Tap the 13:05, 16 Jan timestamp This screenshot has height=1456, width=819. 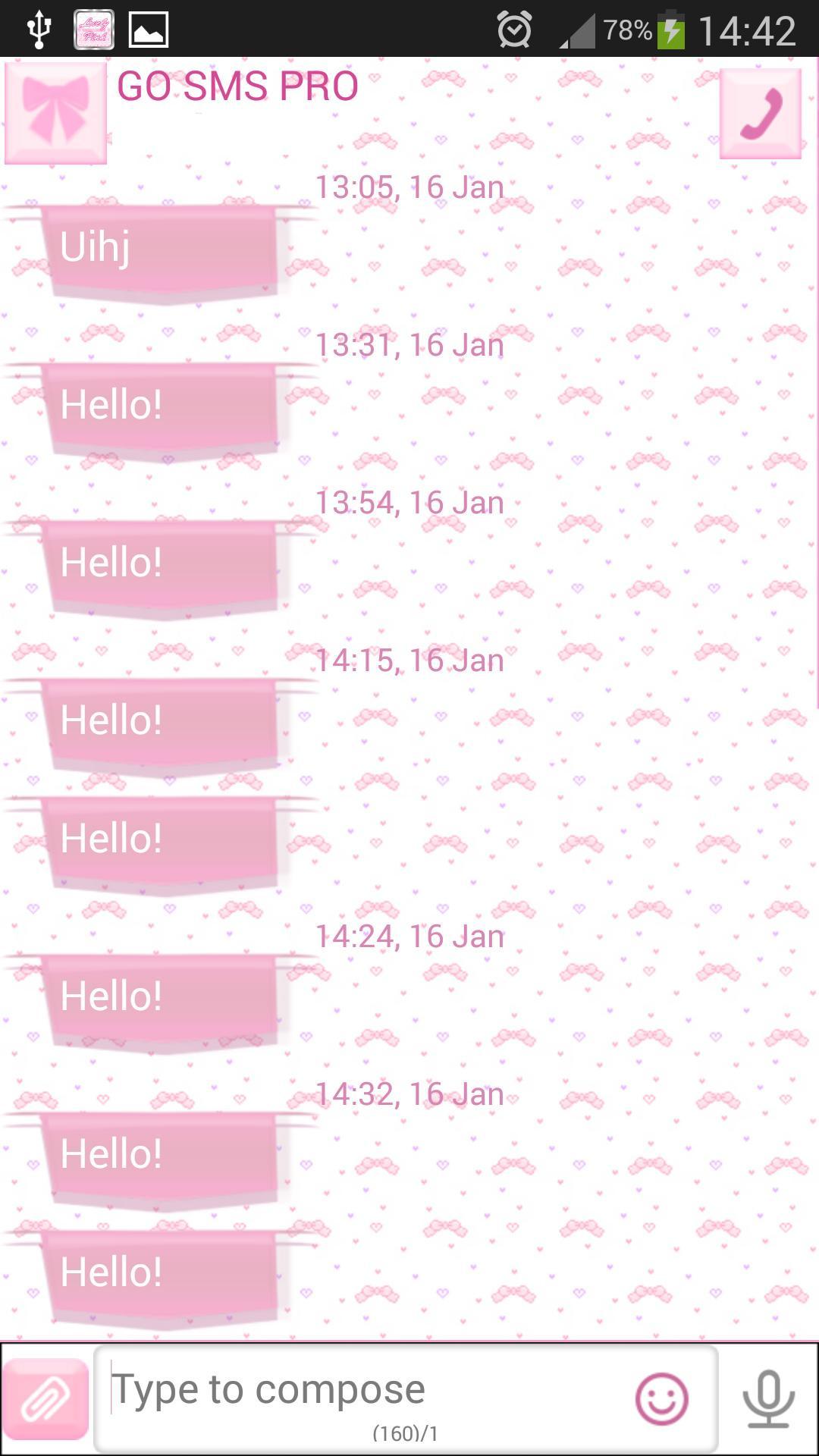(409, 187)
